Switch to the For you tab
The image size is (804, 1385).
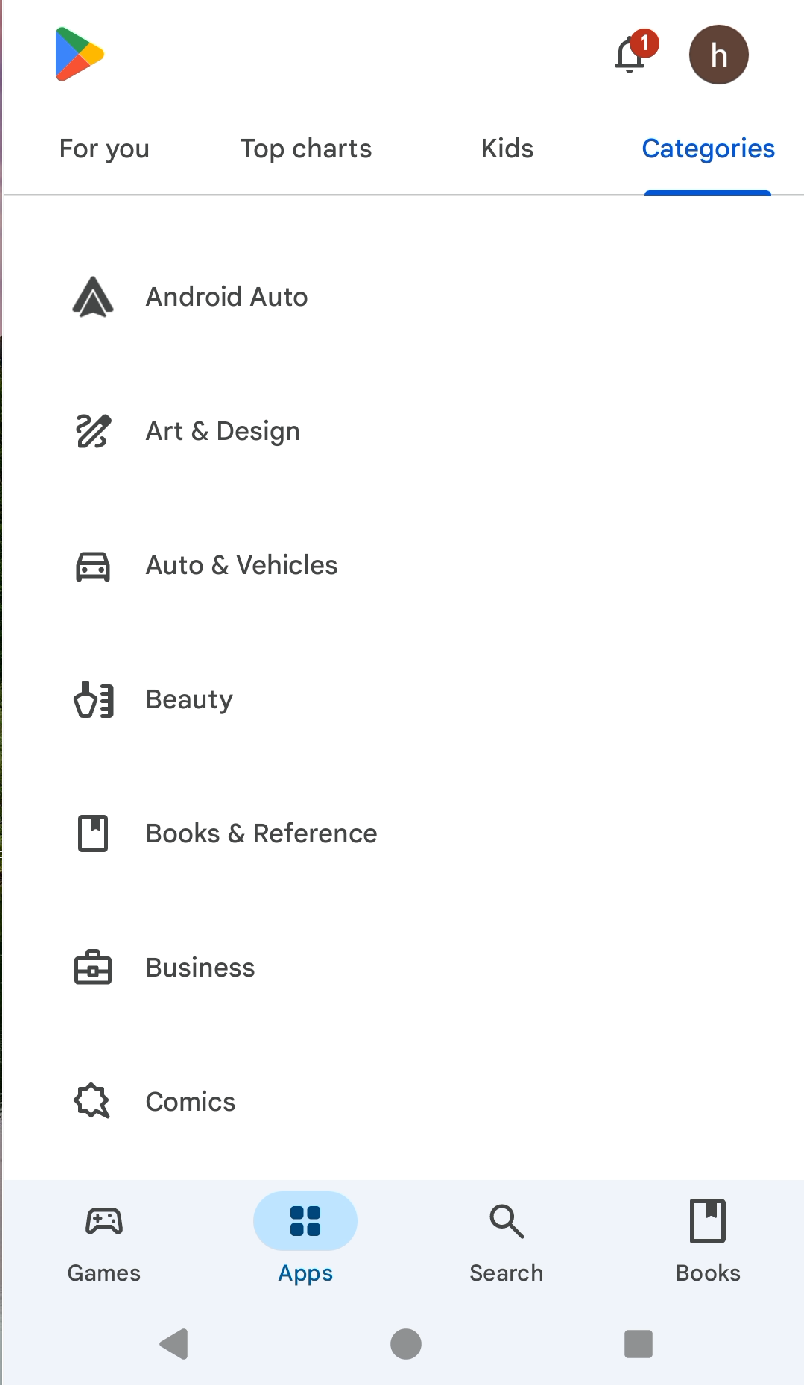point(104,149)
